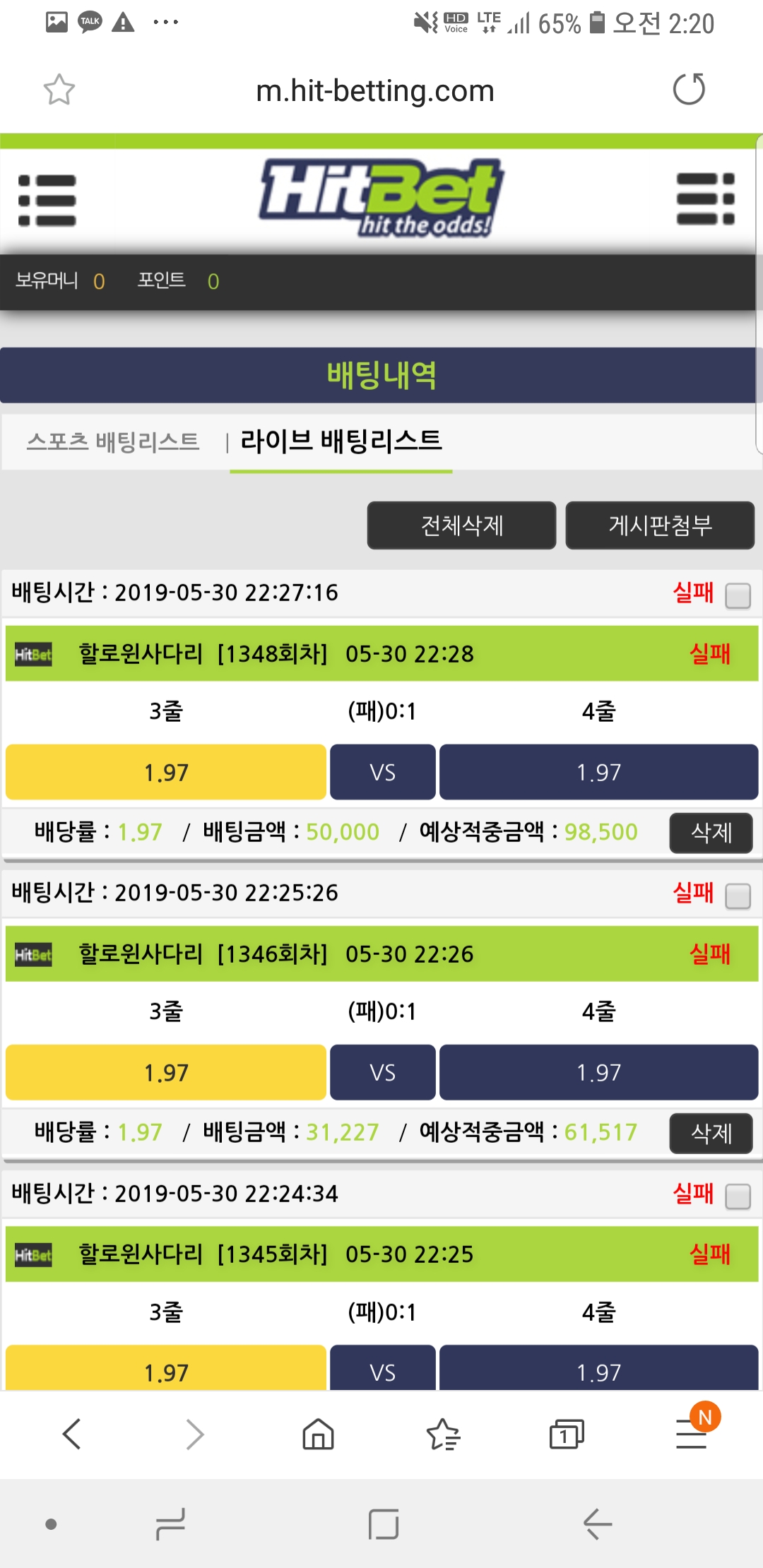Open the browser bookmarks list
The height and width of the screenshot is (1568, 763).
tap(443, 1435)
